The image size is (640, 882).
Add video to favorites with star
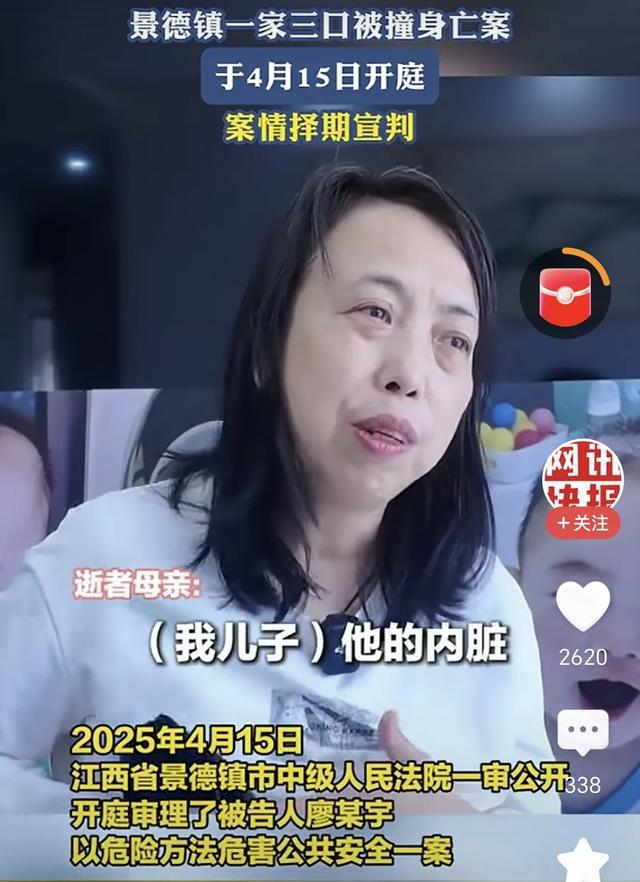point(582,860)
